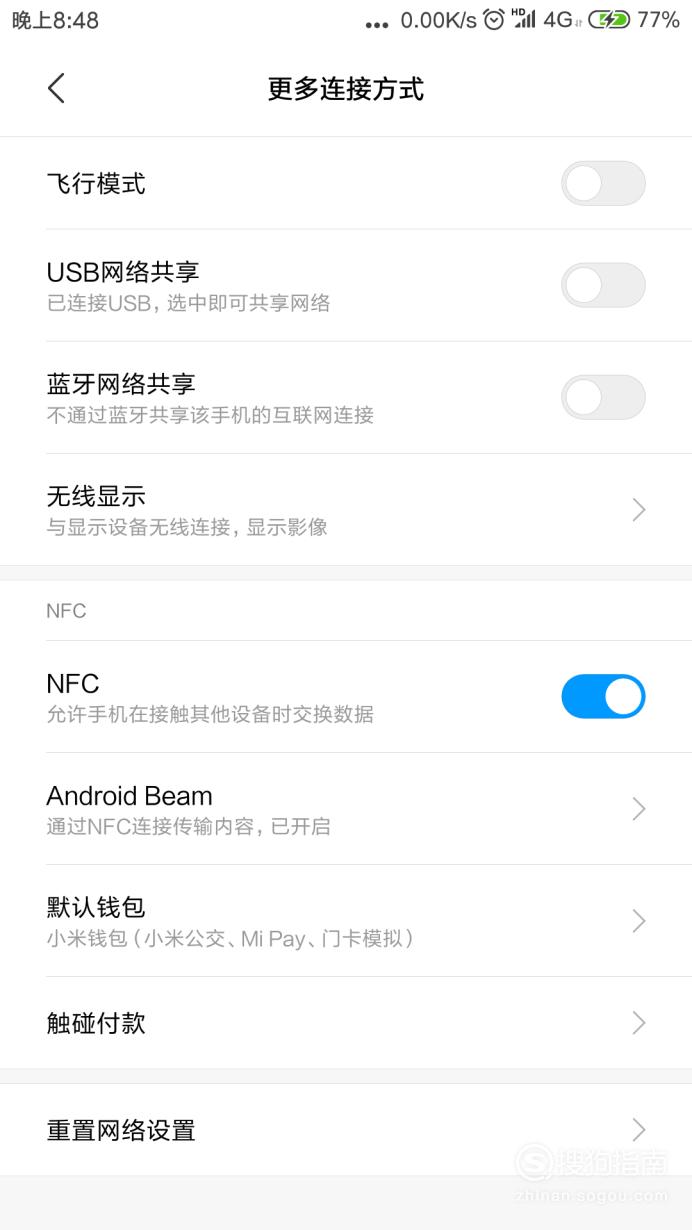Open the Android Beam settings row
This screenshot has width=692, height=1230.
(346, 809)
